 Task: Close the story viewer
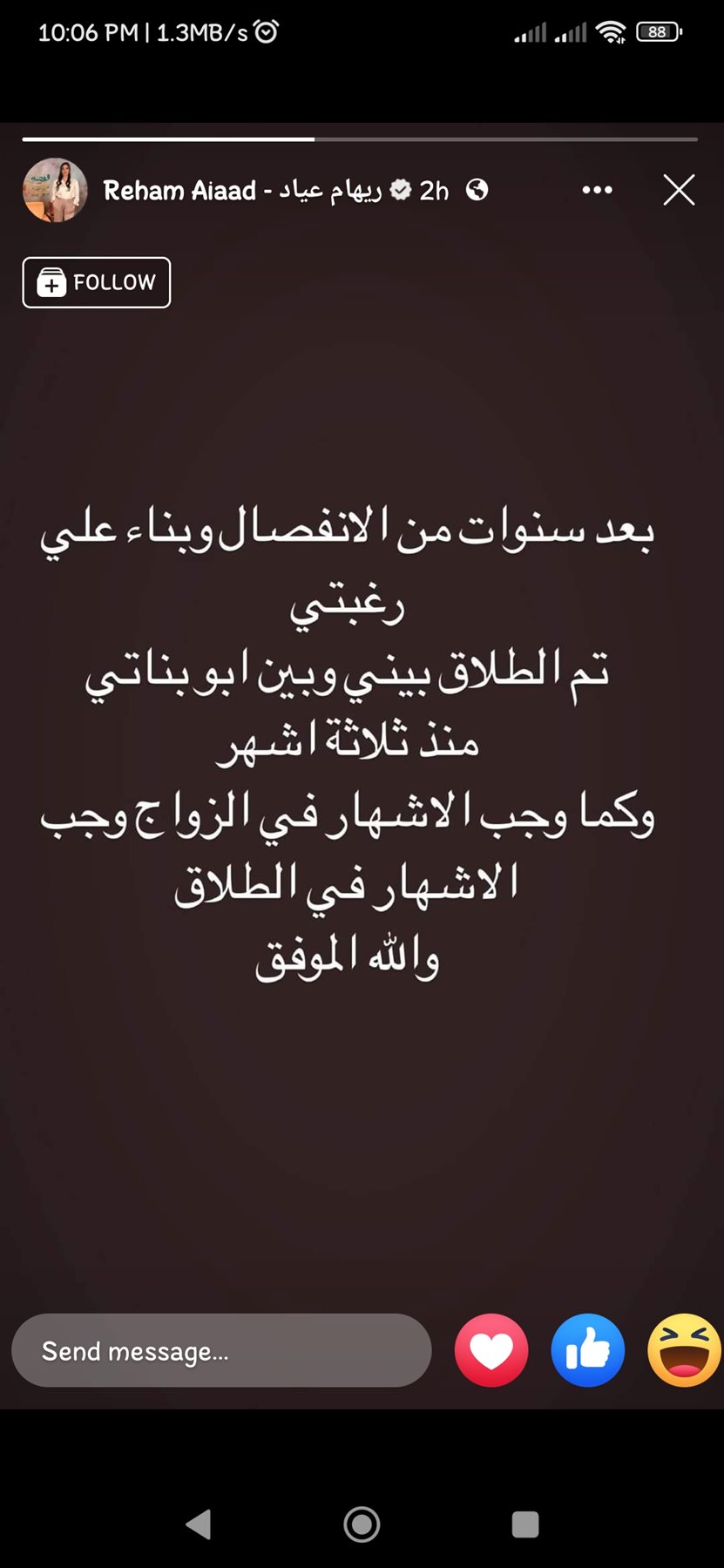[679, 190]
